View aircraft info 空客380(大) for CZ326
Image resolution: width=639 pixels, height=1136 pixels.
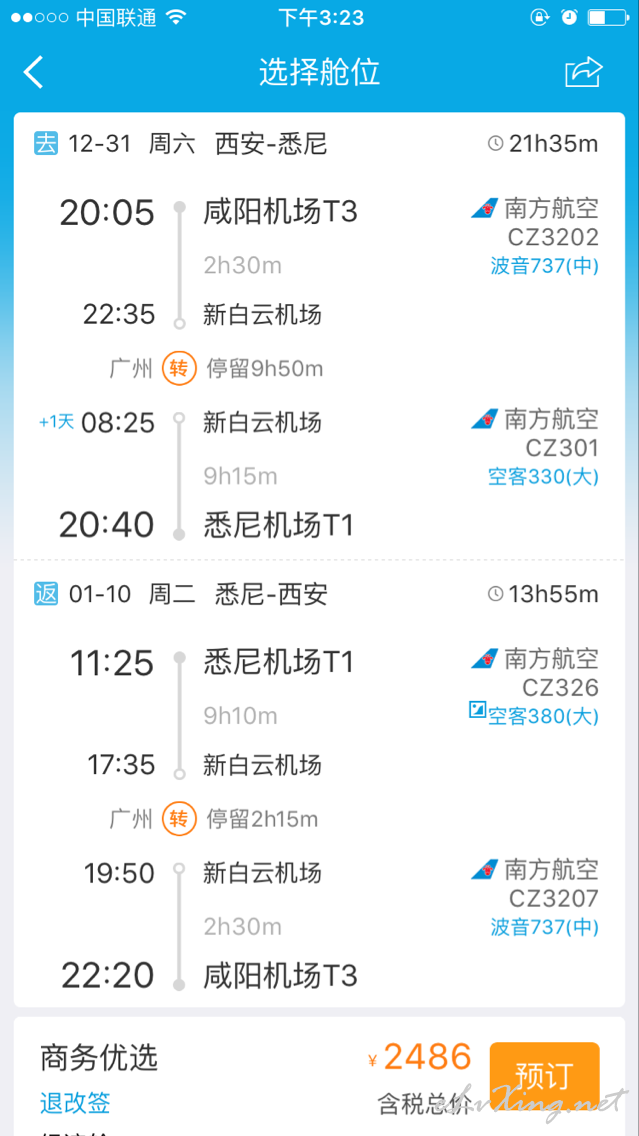click(x=535, y=716)
